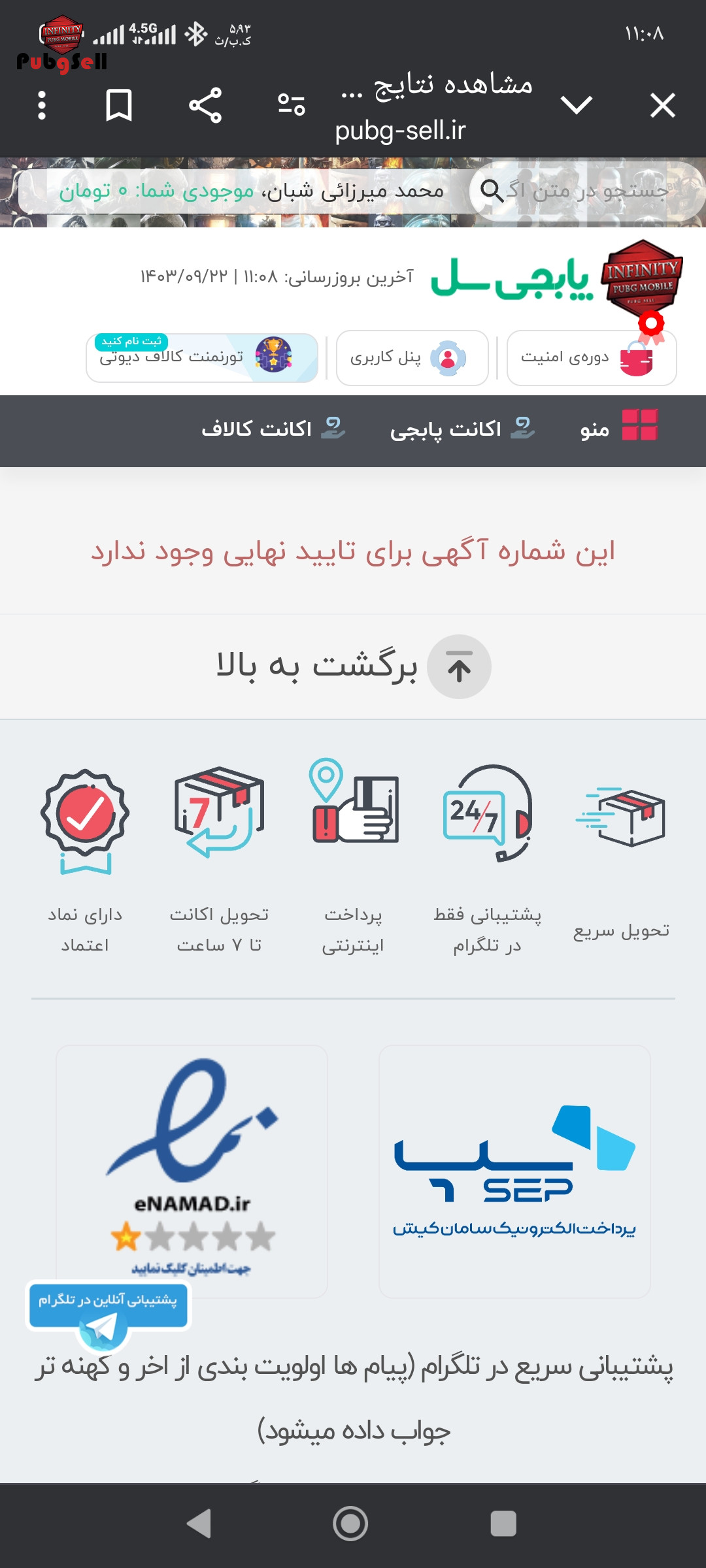The height and width of the screenshot is (1568, 706).
Task: Share this pubg-sell.ir page
Action: point(205,105)
